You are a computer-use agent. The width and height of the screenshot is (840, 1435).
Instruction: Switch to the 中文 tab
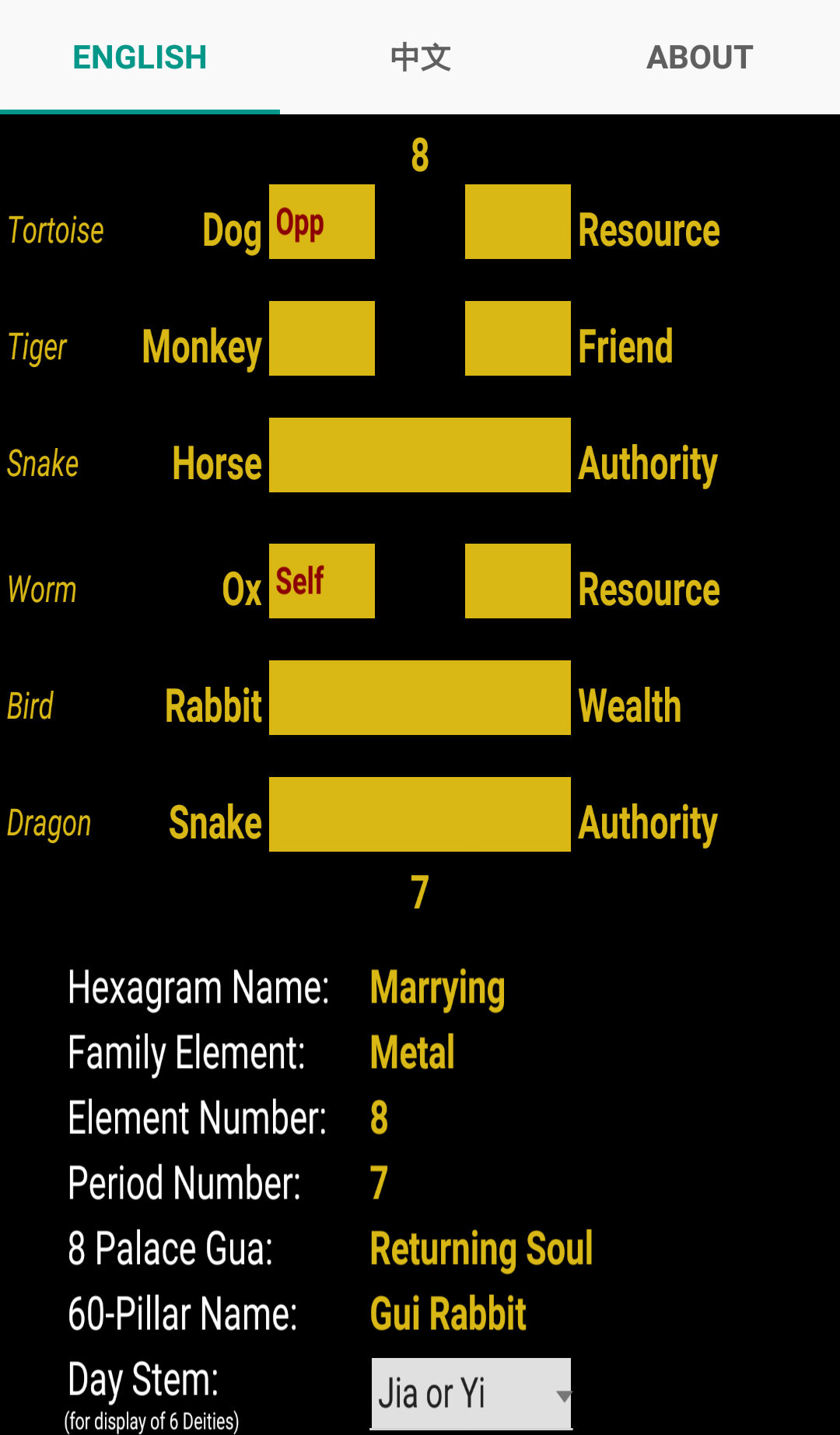[420, 58]
